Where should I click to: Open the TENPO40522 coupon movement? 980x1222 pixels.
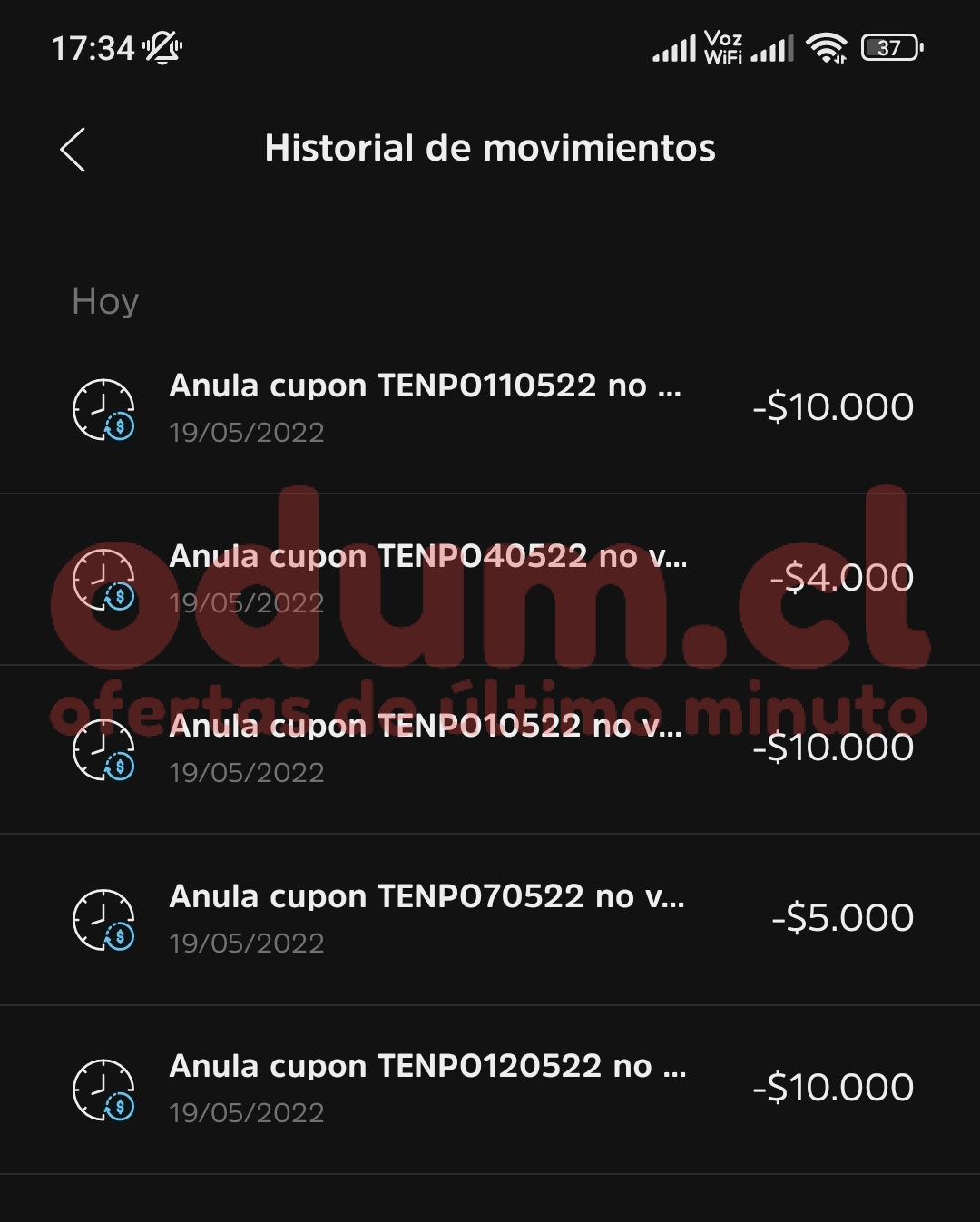point(490,578)
